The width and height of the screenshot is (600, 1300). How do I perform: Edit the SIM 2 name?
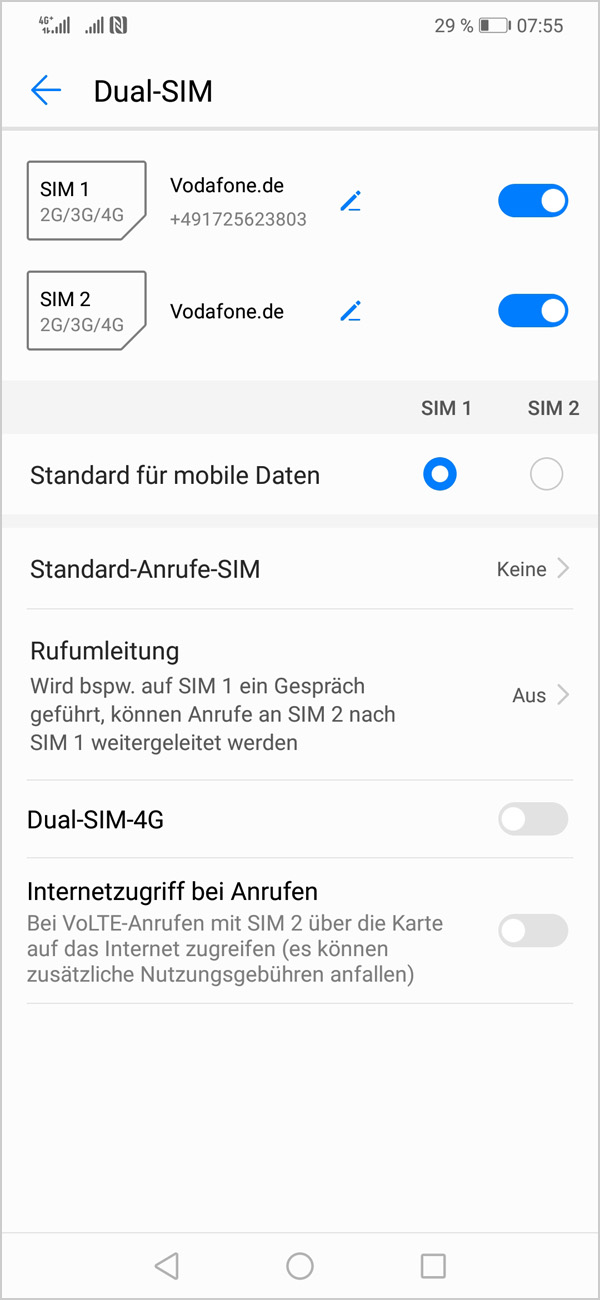(350, 311)
